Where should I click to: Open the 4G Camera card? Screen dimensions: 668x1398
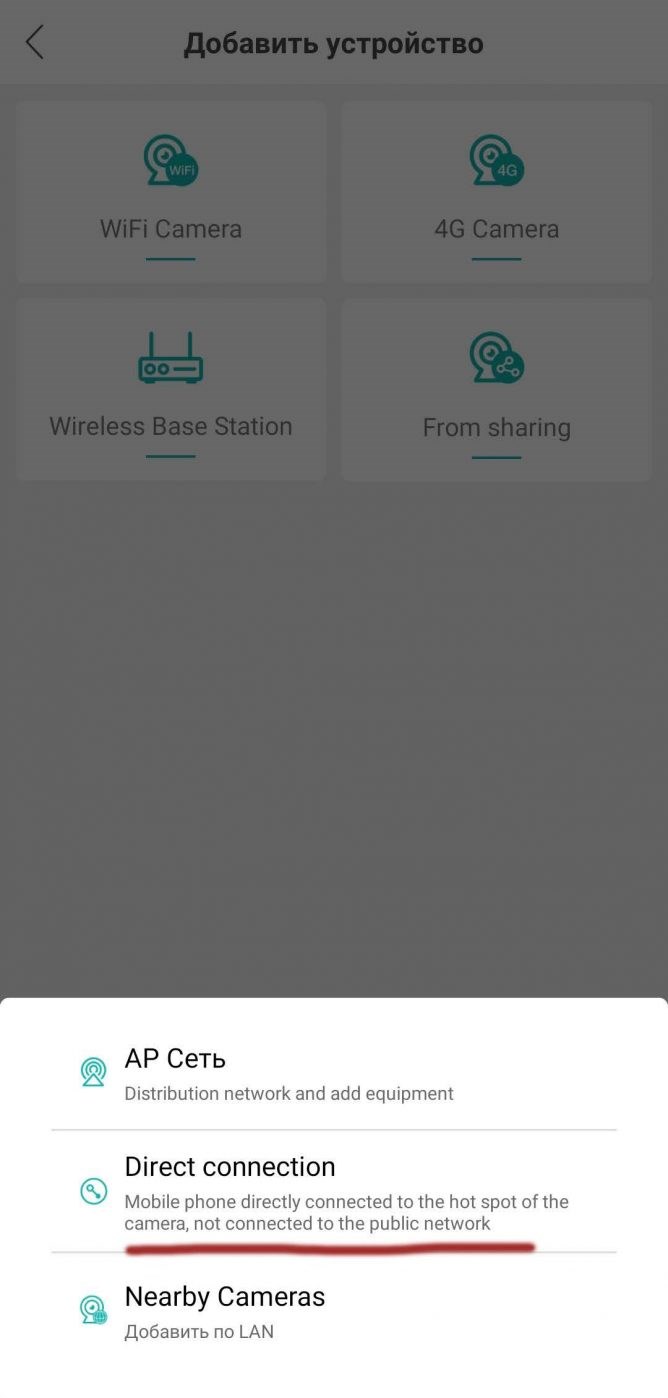click(496, 192)
